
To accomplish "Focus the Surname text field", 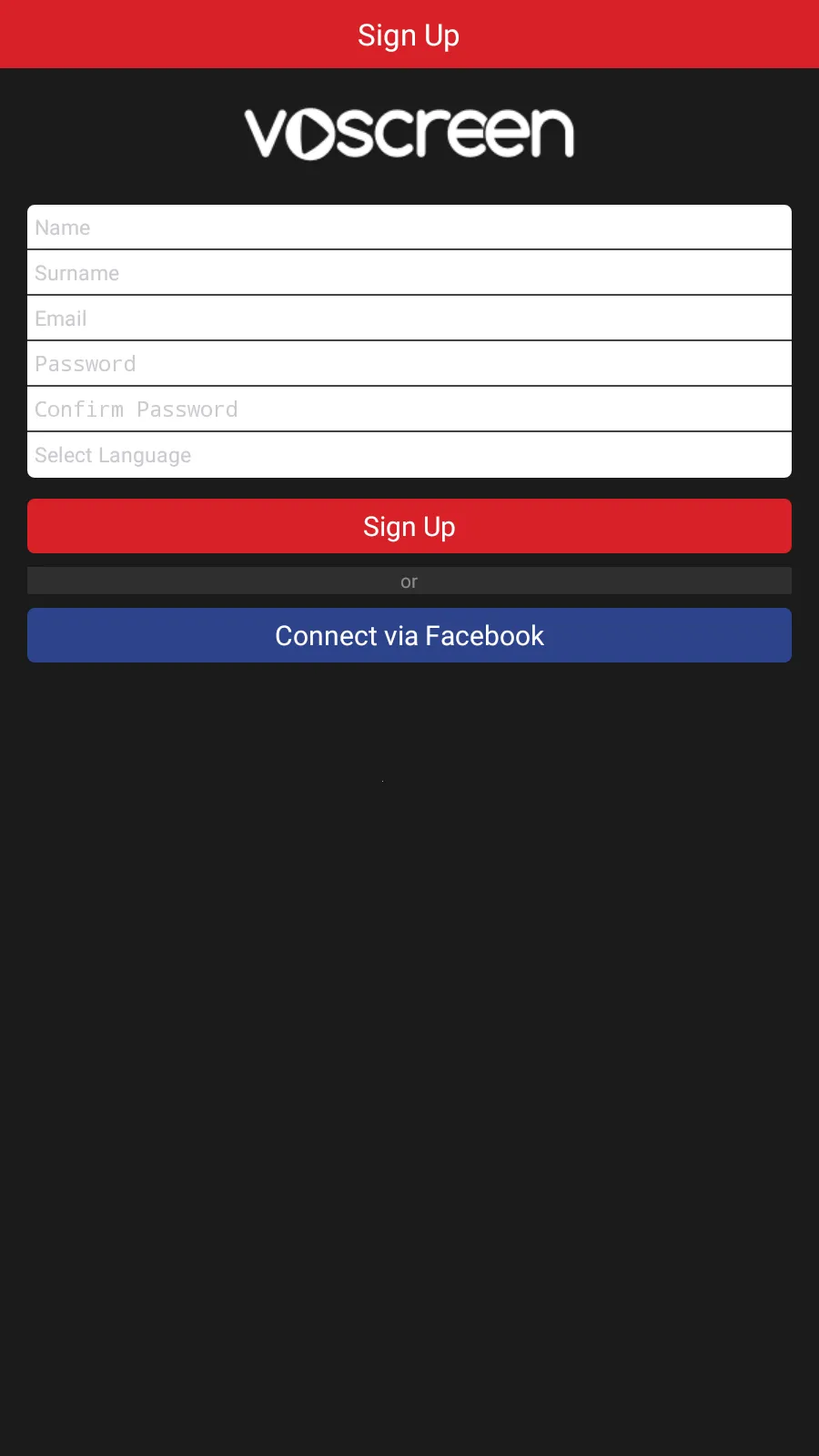I will pos(409,272).
